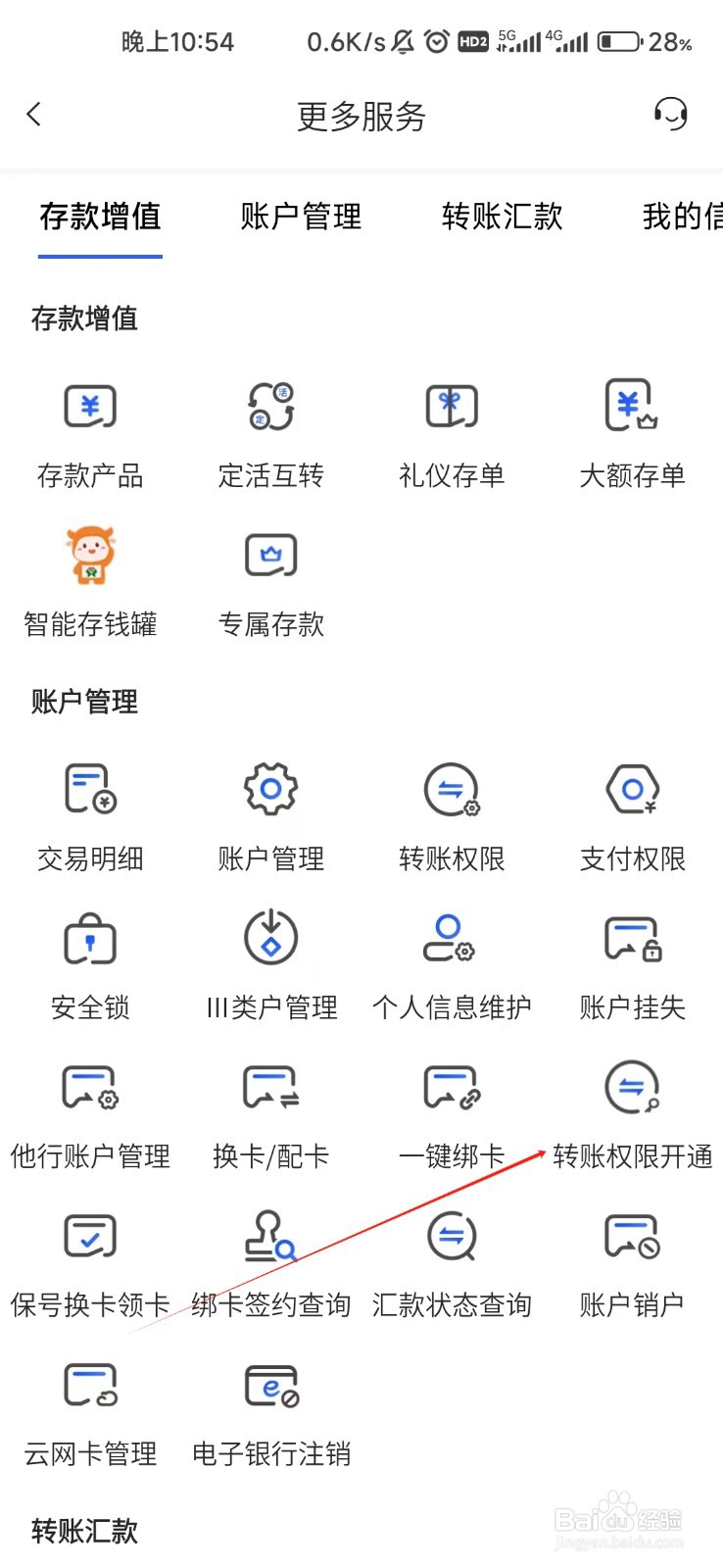This screenshot has width=723, height=1568.
Task: Open customer service headset icon
Action: point(671,115)
